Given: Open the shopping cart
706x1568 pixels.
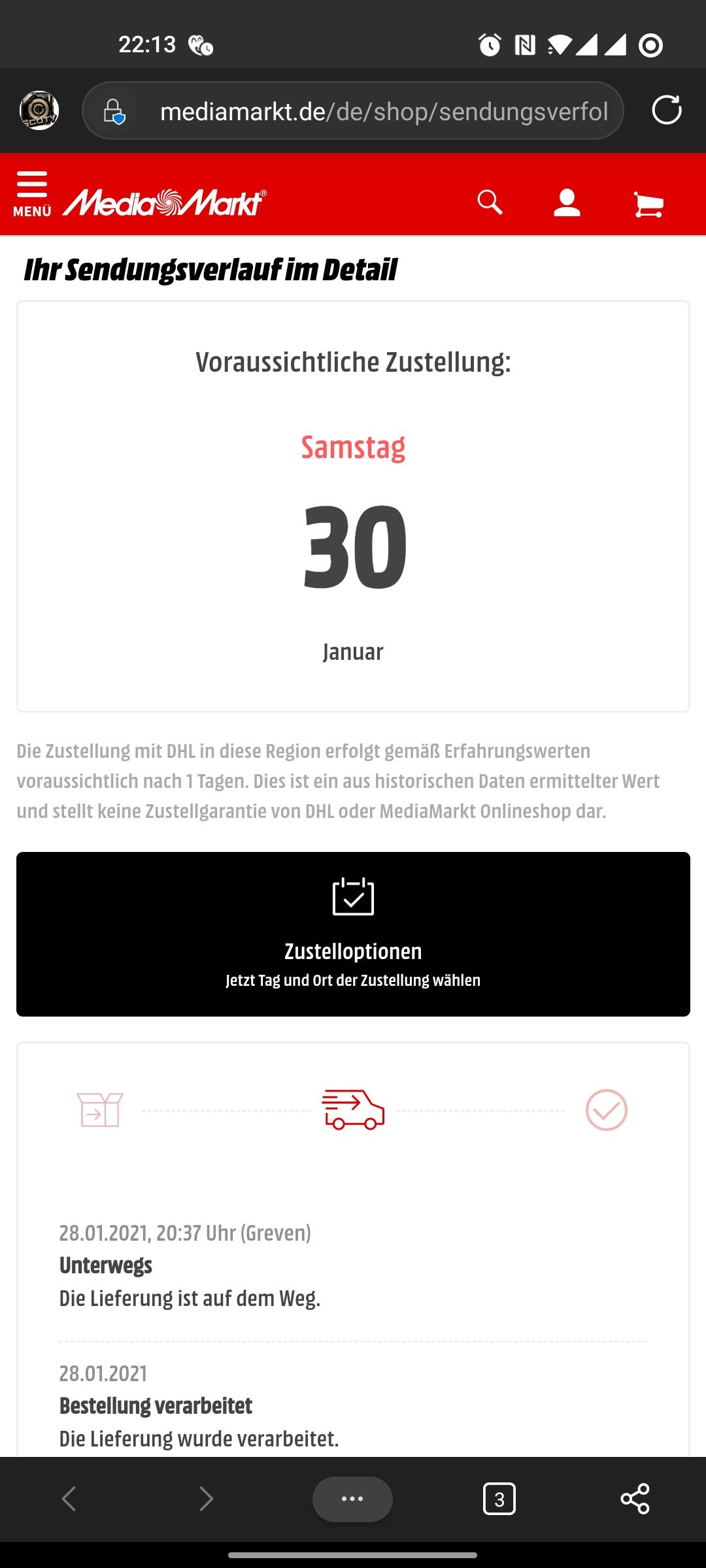Looking at the screenshot, I should (648, 204).
